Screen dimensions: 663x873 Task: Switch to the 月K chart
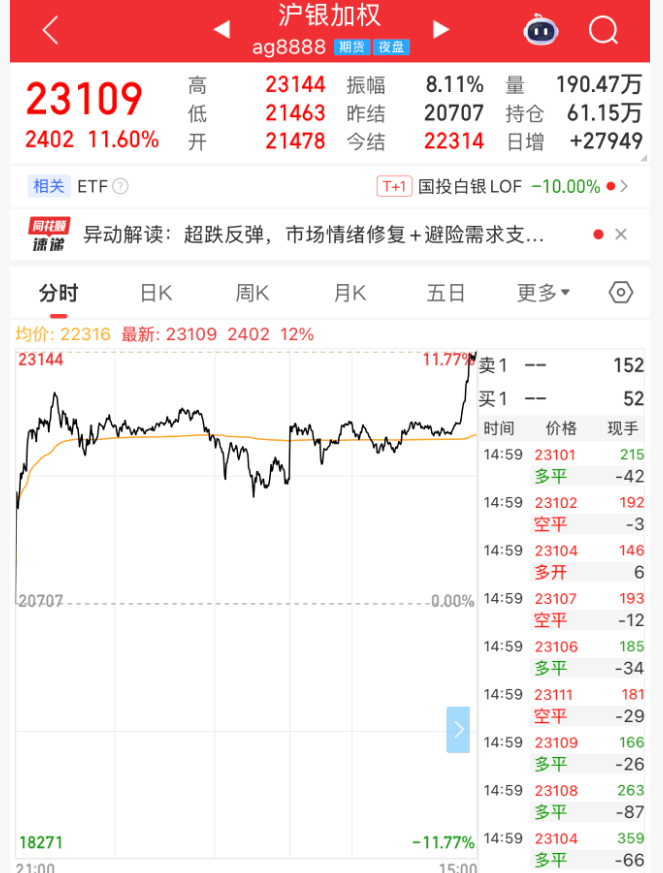[349, 293]
